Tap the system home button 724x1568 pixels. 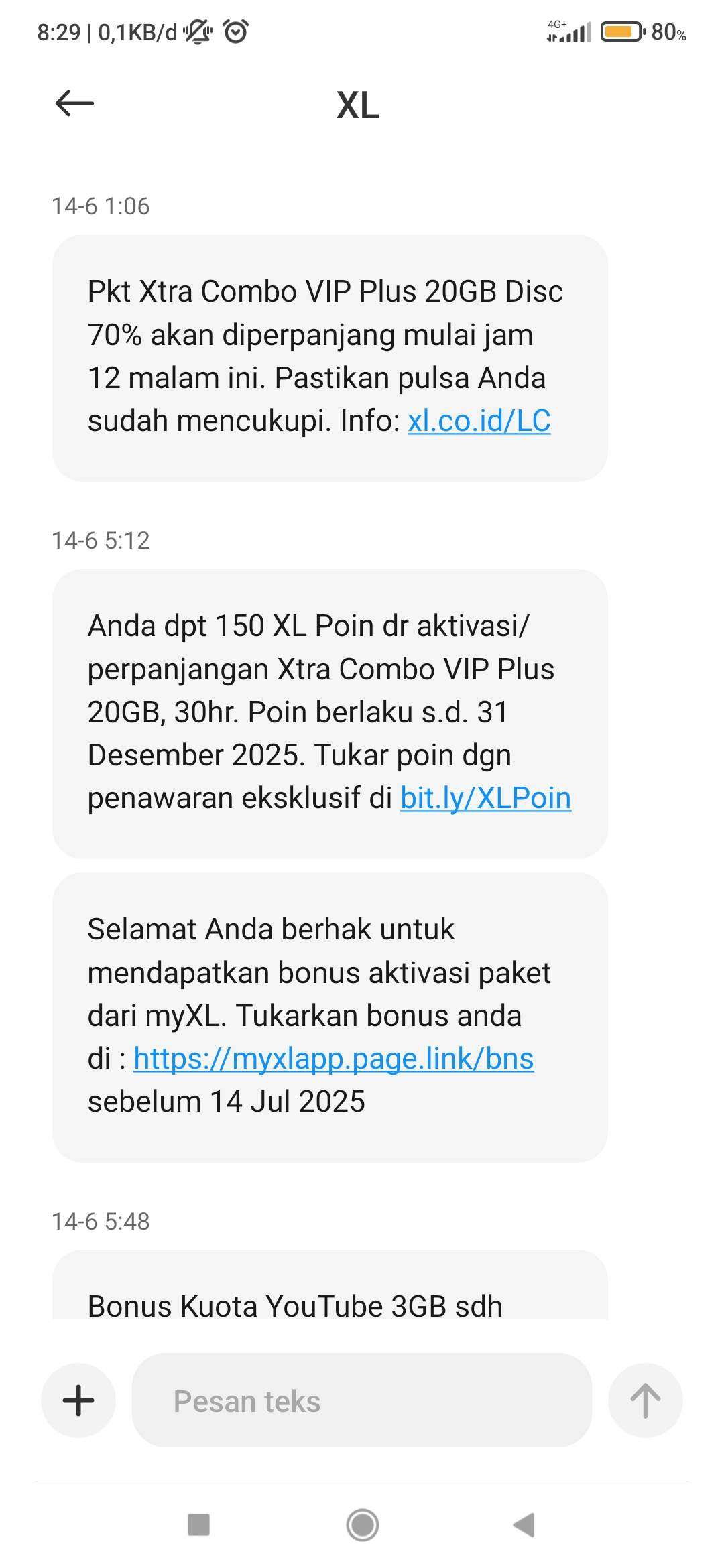363,1525
